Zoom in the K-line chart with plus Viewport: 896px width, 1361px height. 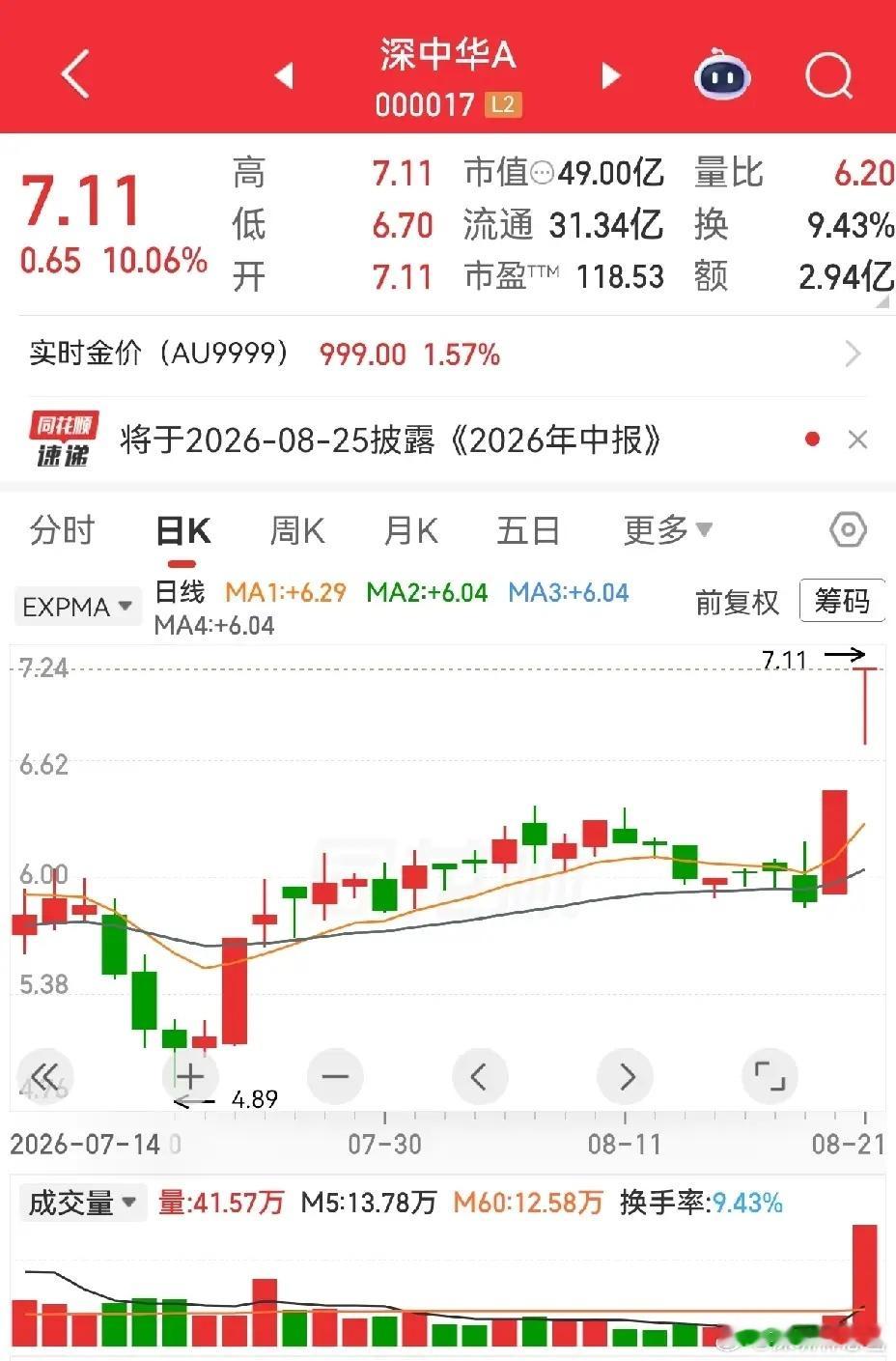pos(190,1075)
